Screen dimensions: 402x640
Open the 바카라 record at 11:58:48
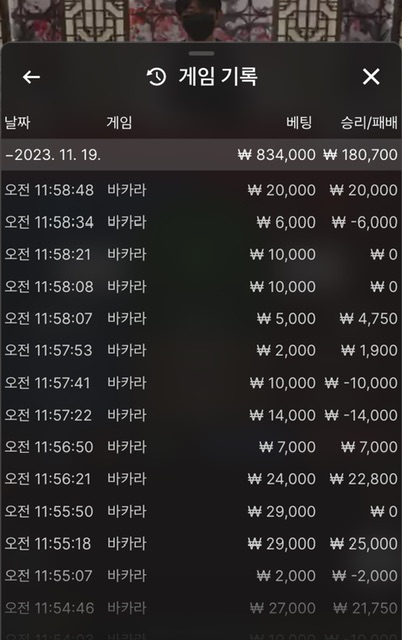pyautogui.click(x=201, y=190)
